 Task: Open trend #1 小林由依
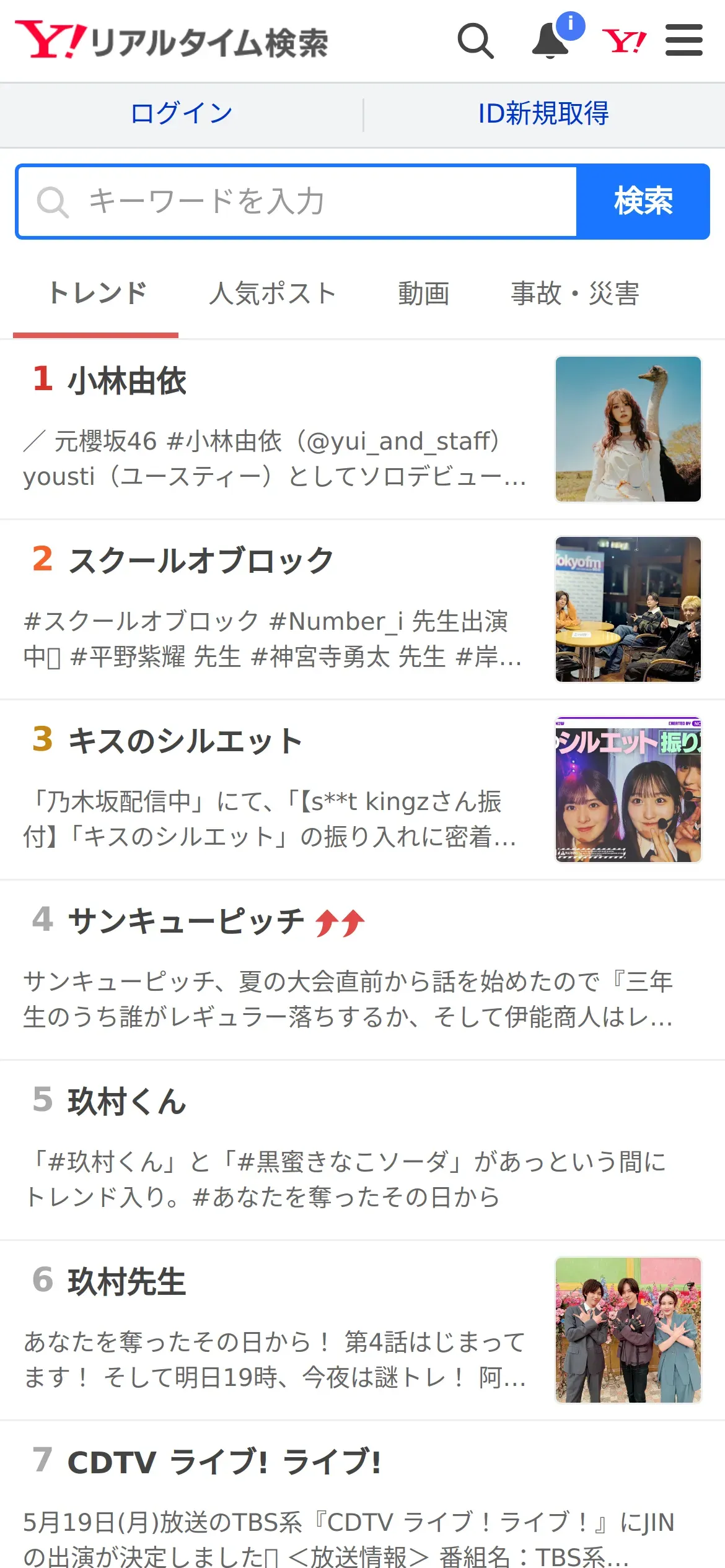127,380
